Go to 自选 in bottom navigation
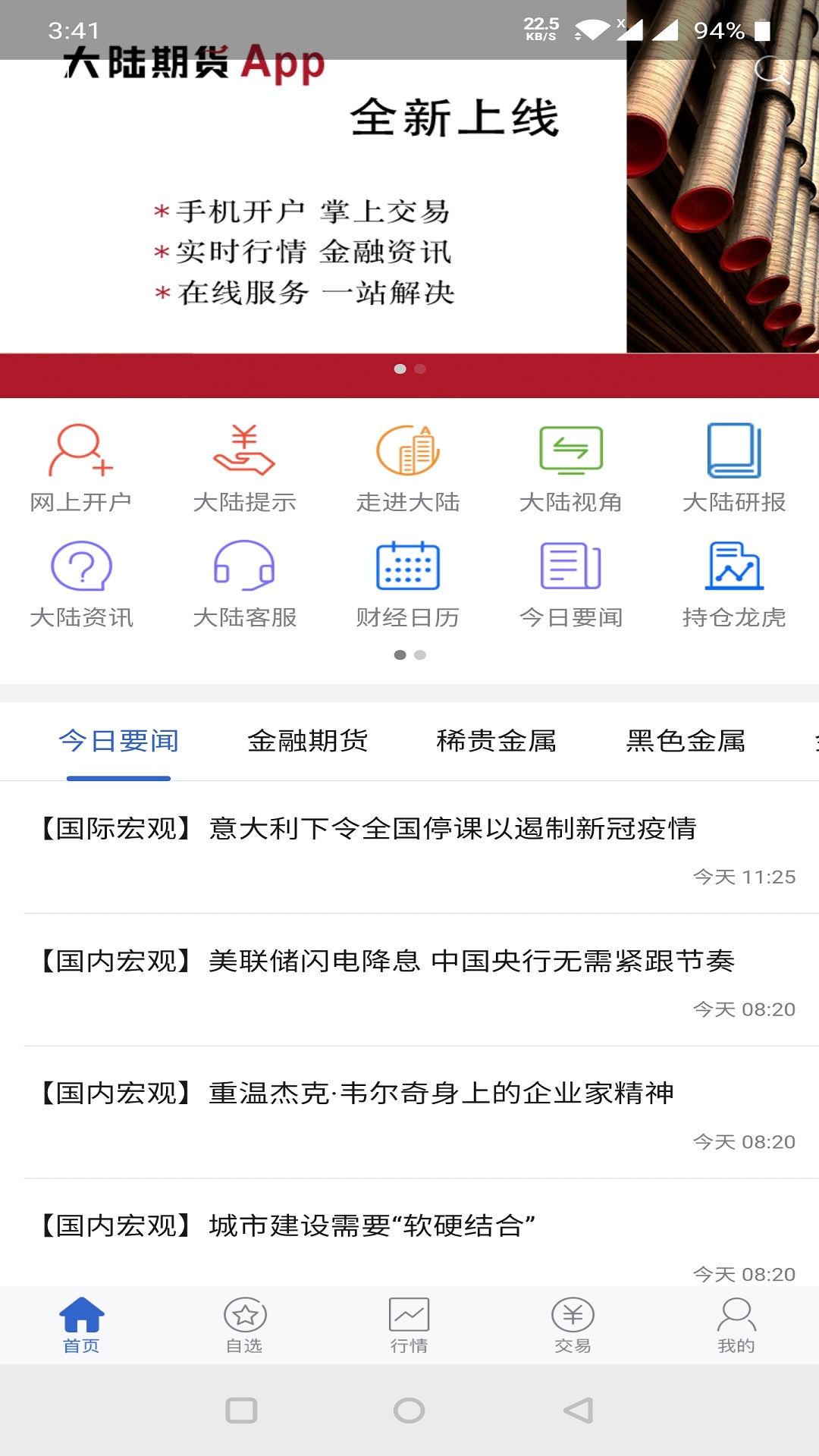819x1456 pixels. tap(244, 1324)
